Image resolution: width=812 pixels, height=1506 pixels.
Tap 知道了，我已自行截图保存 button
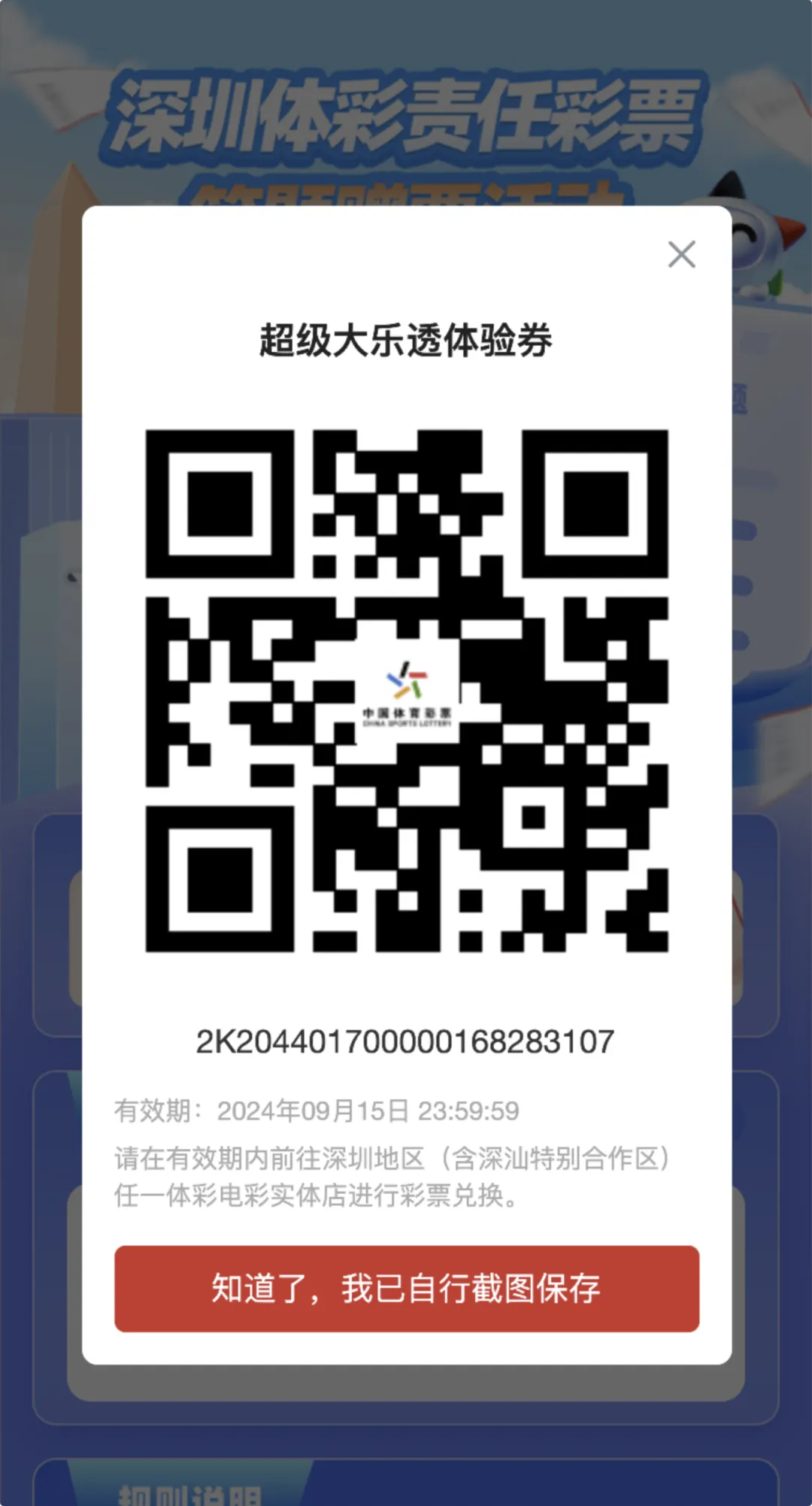click(x=407, y=1288)
